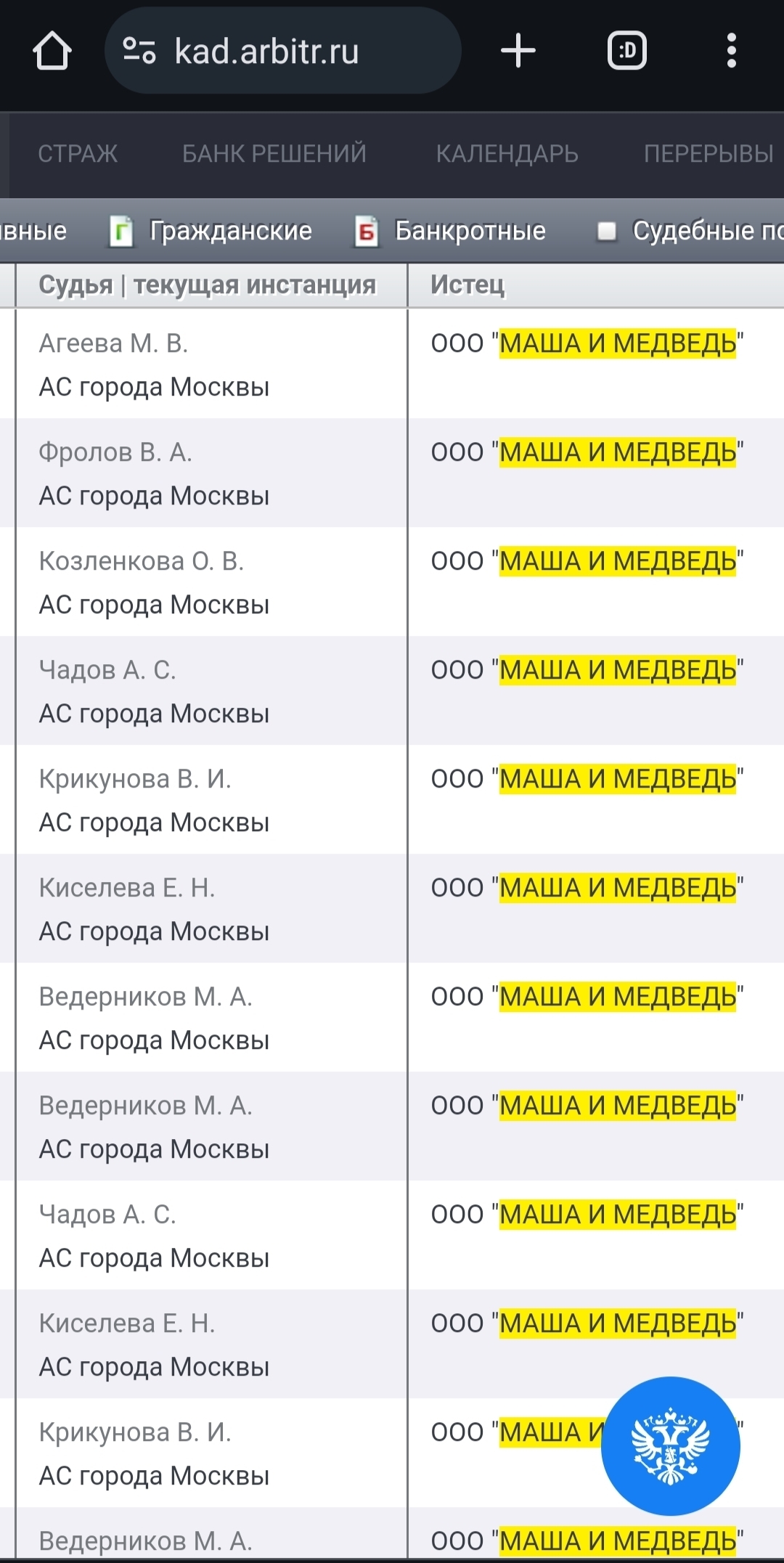This screenshot has height=1563, width=784.
Task: Filter by Гражданские cases
Action: [212, 231]
